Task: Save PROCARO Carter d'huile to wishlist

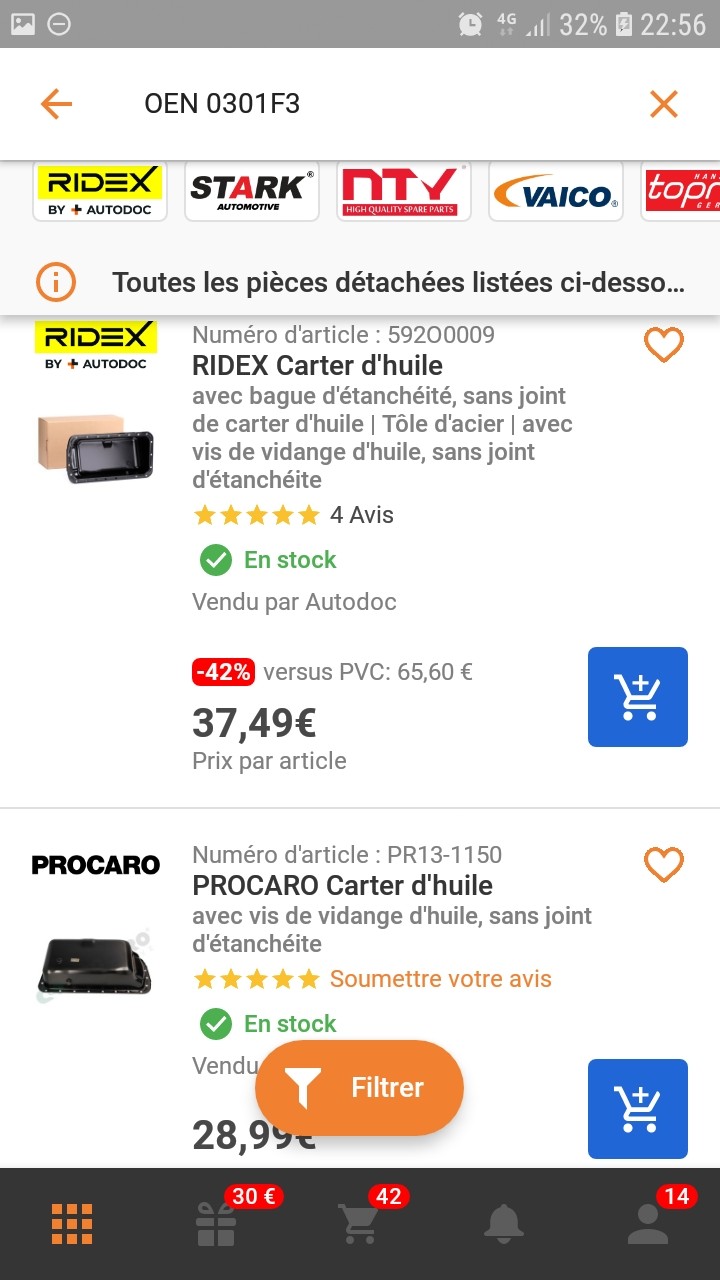Action: tap(663, 865)
